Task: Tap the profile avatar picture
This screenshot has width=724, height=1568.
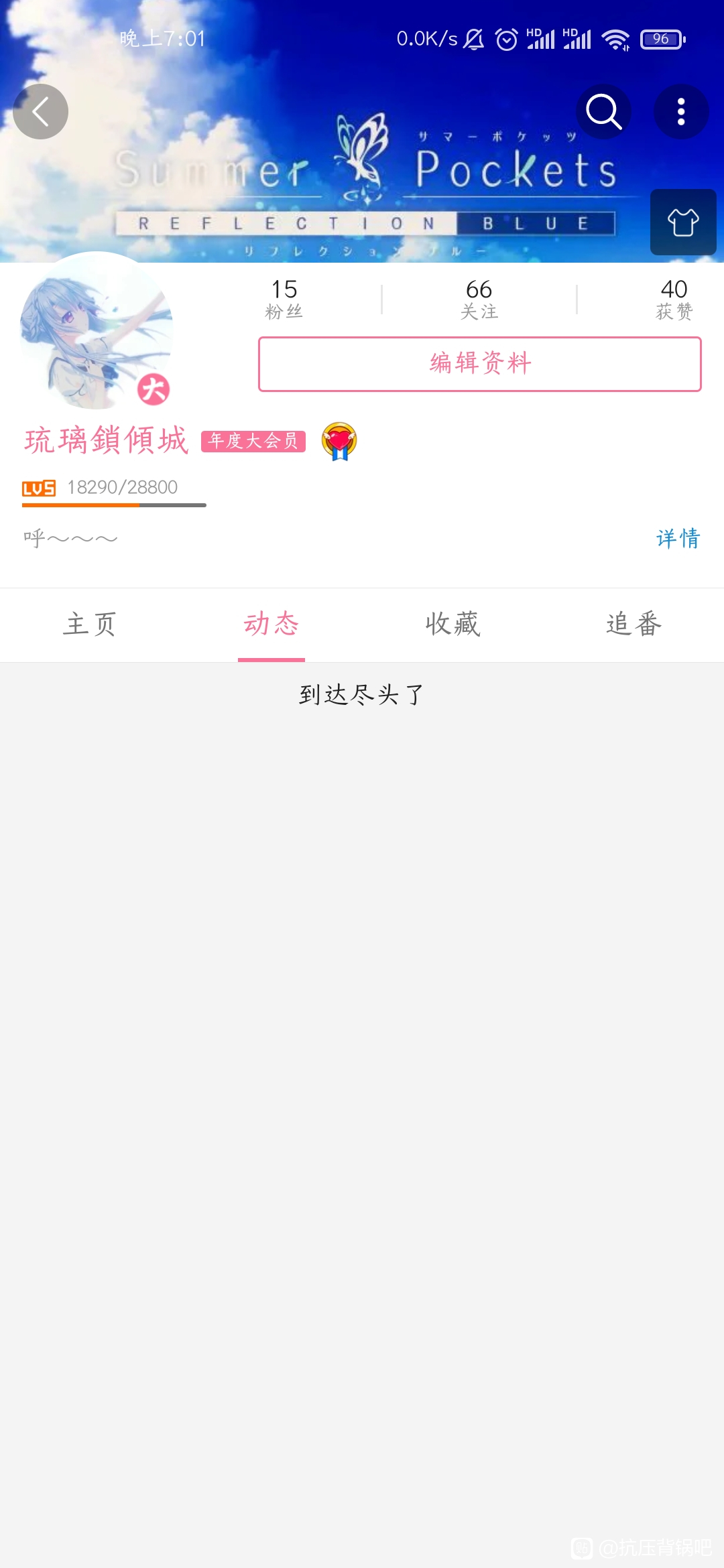Action: point(97,330)
